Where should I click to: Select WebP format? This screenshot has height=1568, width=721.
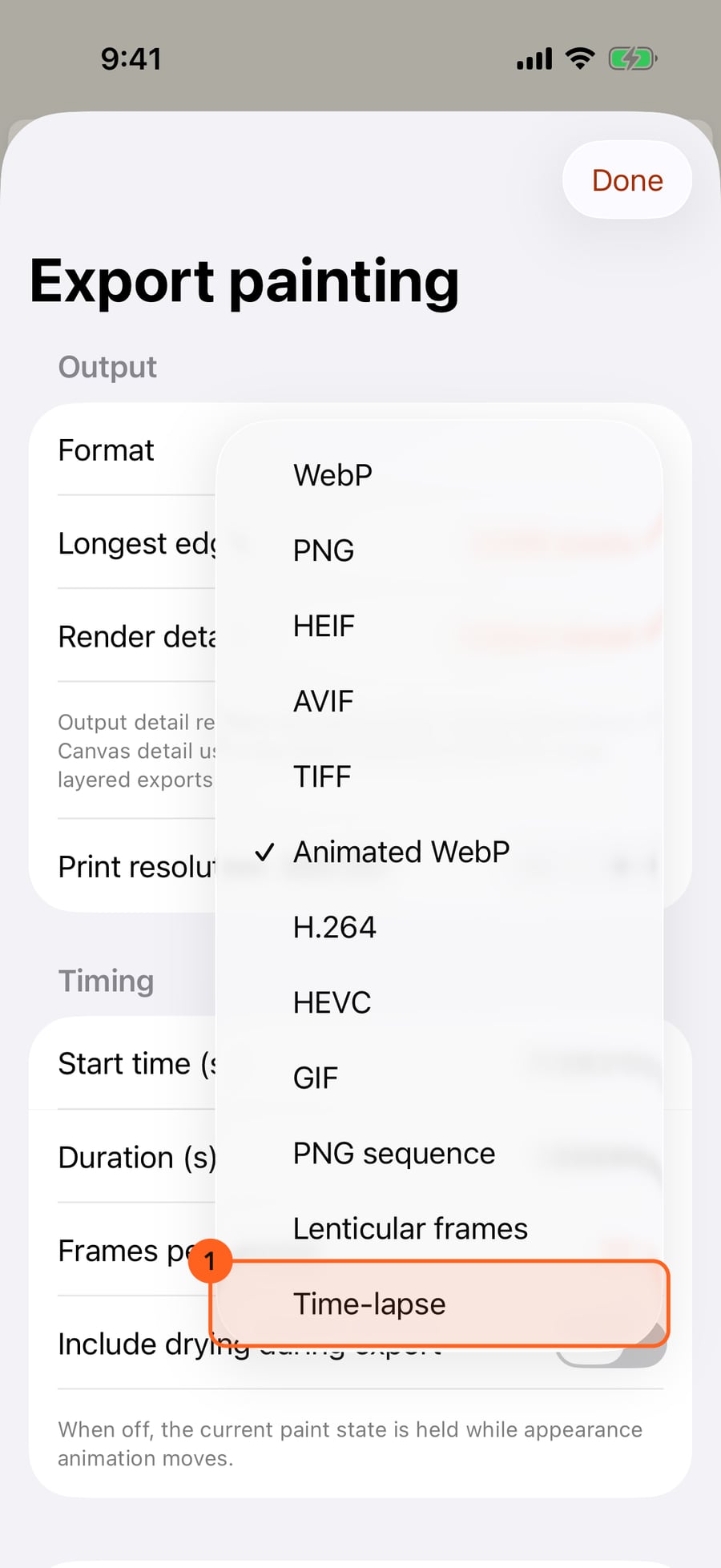click(439, 475)
